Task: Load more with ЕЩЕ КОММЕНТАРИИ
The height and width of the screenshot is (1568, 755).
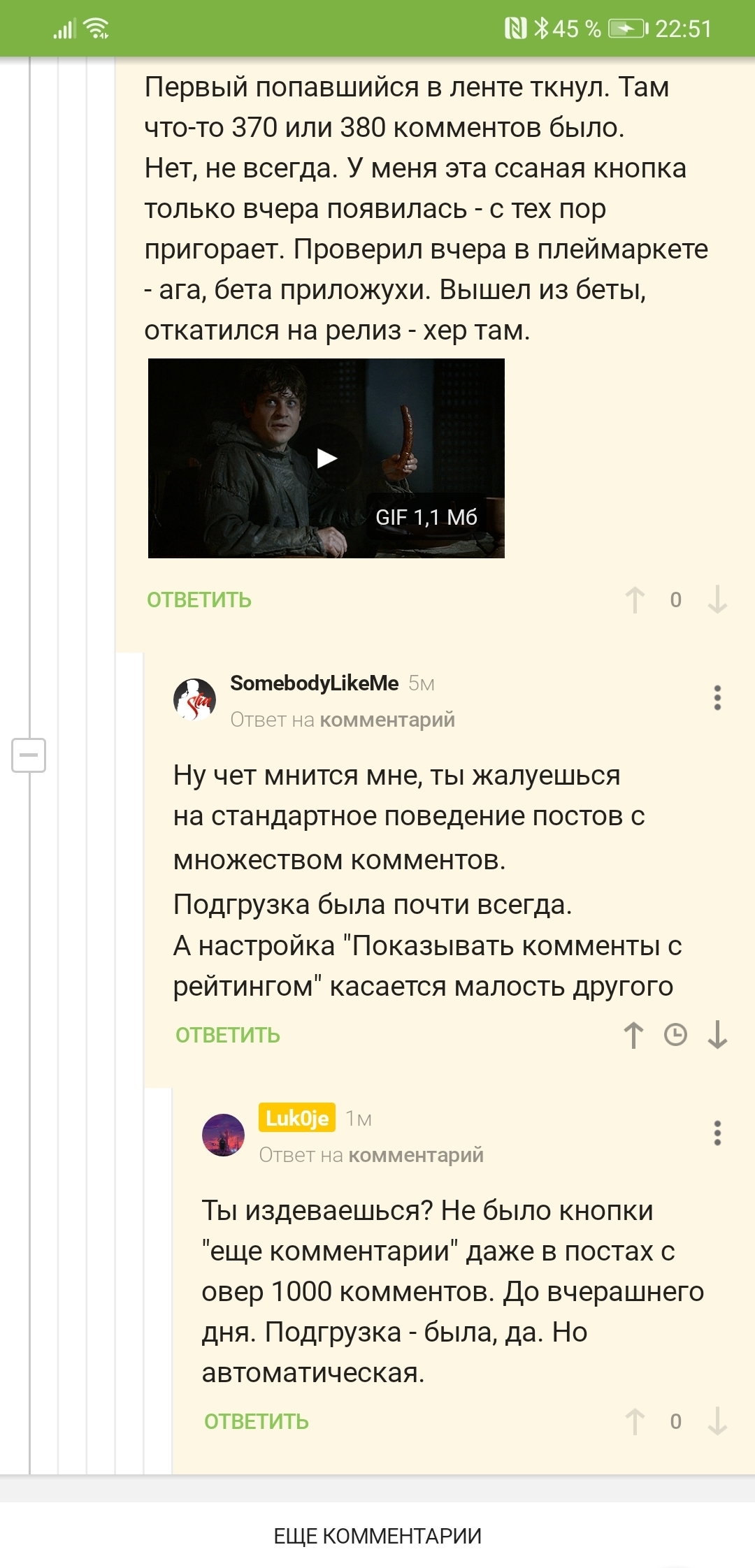Action: tap(377, 1537)
